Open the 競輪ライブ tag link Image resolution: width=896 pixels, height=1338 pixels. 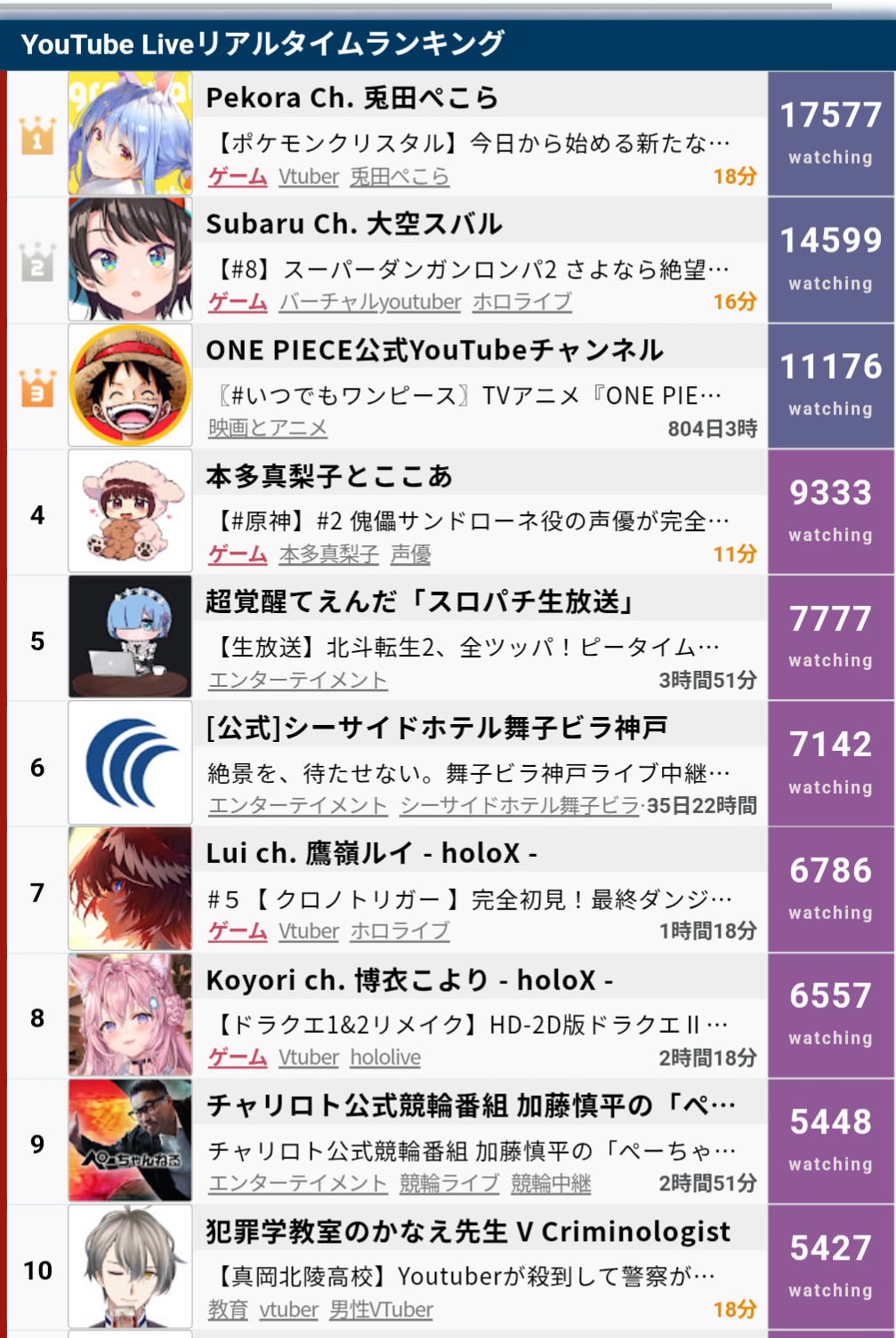(x=449, y=1184)
